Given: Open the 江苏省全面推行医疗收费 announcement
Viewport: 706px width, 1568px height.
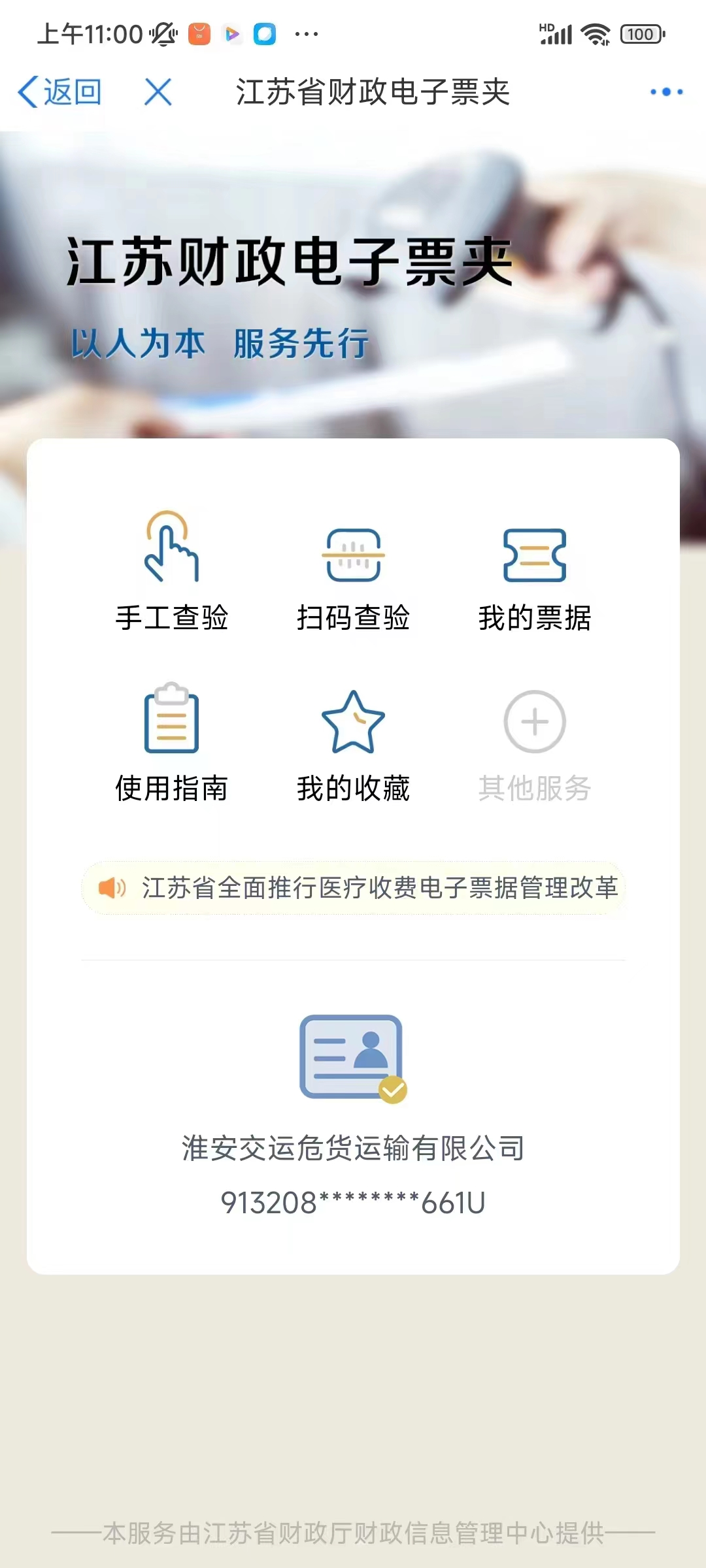Looking at the screenshot, I should (x=353, y=888).
